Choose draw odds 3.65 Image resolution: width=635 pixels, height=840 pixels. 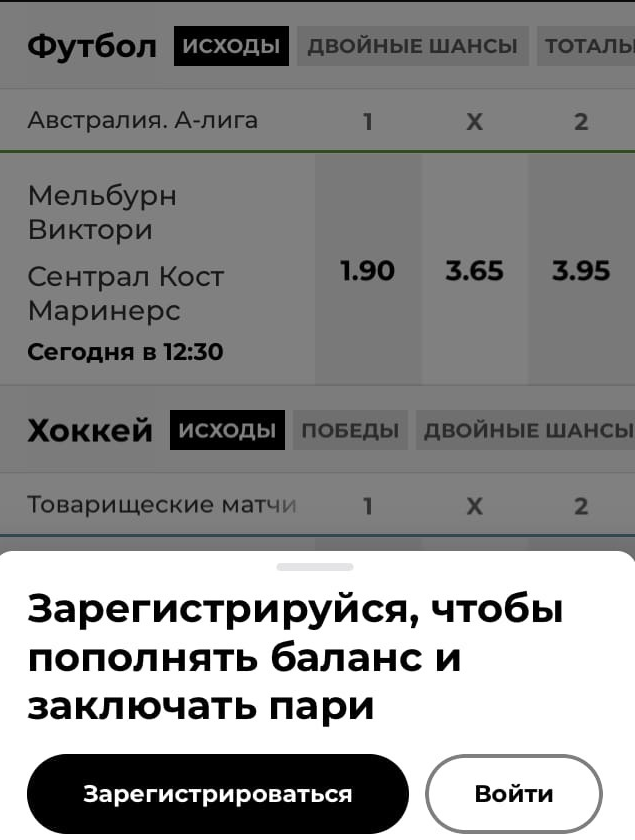point(474,271)
